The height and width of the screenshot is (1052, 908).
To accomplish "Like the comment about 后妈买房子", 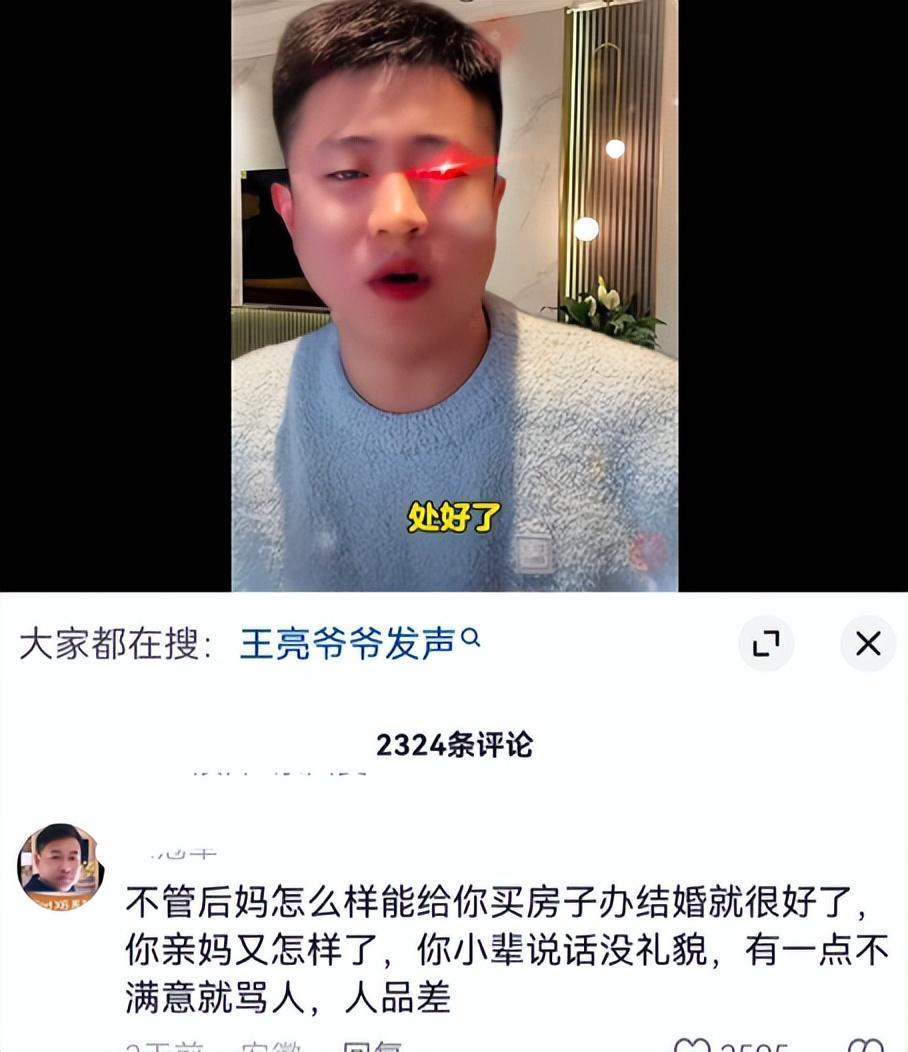I will click(692, 1045).
